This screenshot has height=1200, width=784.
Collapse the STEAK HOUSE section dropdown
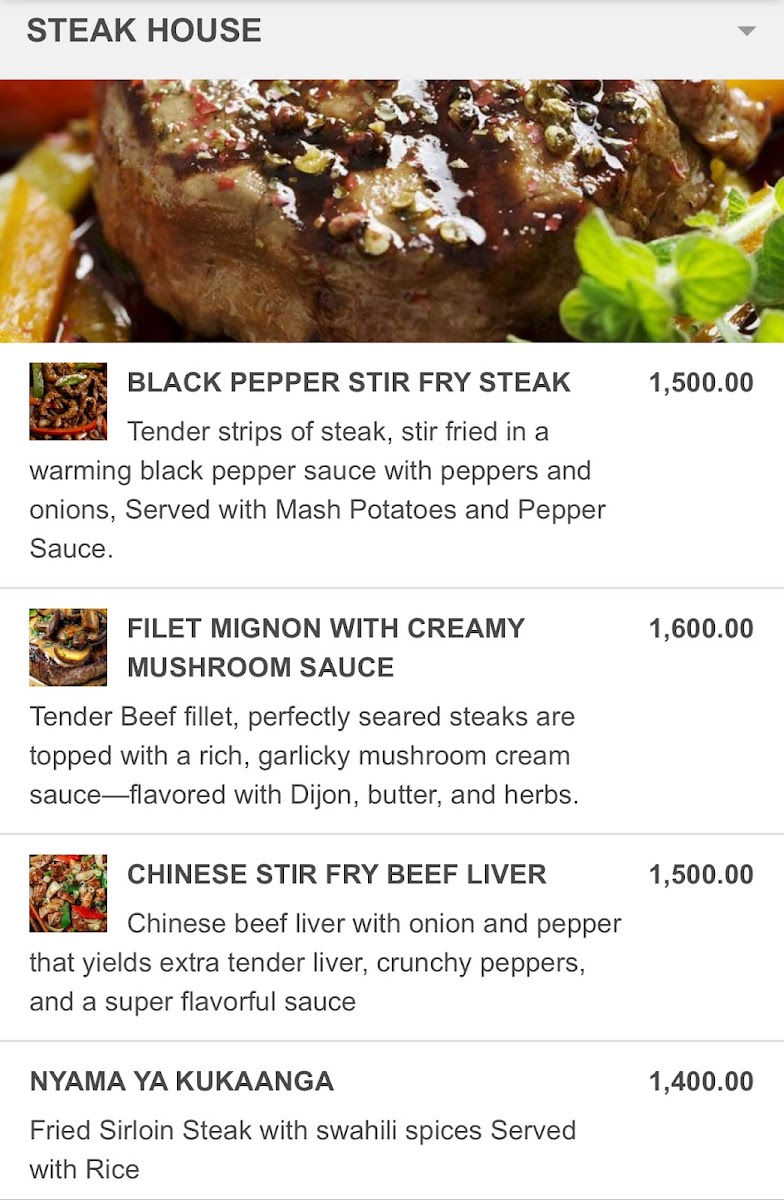click(746, 32)
